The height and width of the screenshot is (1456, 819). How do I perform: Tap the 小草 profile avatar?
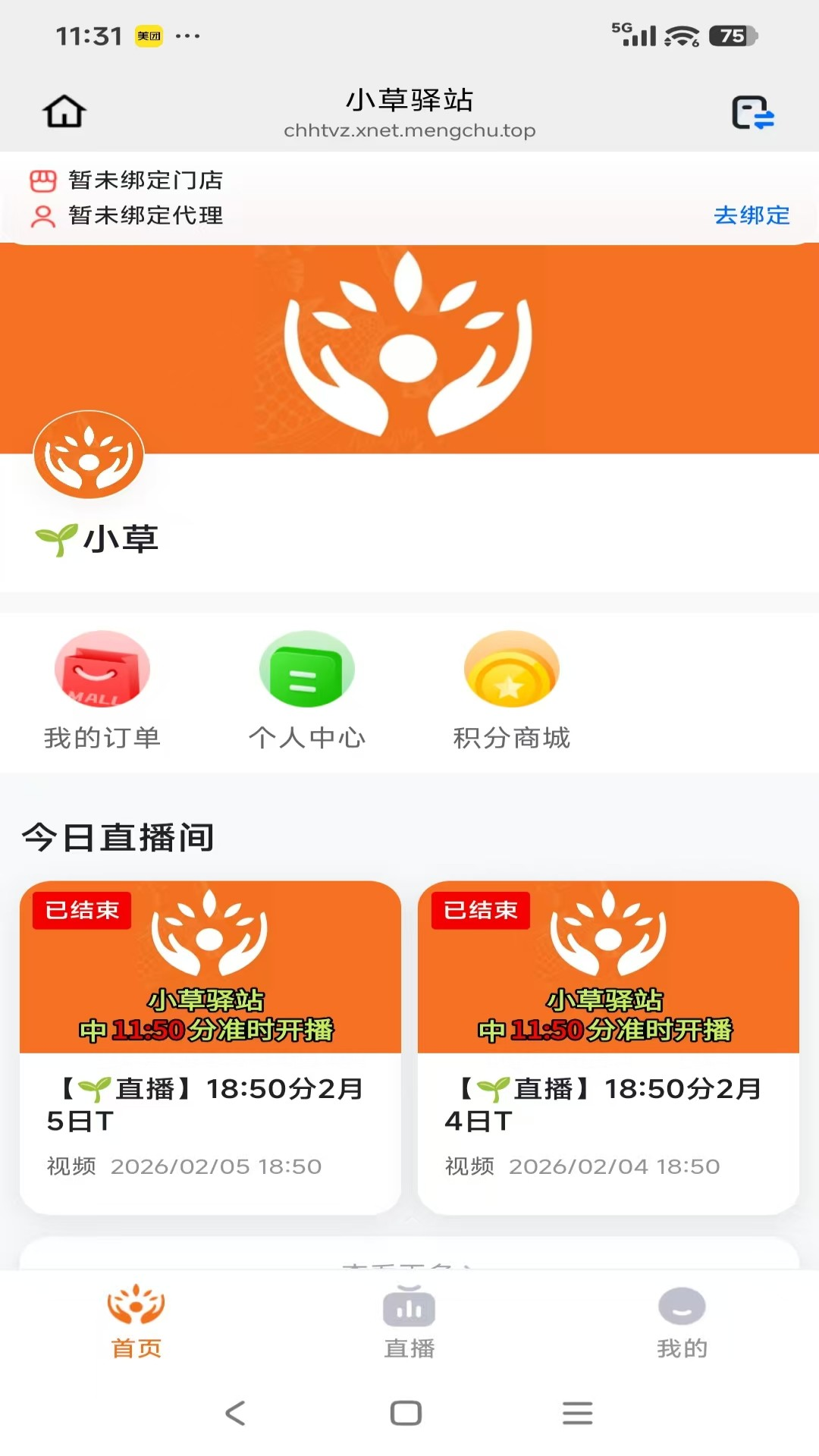click(x=88, y=455)
